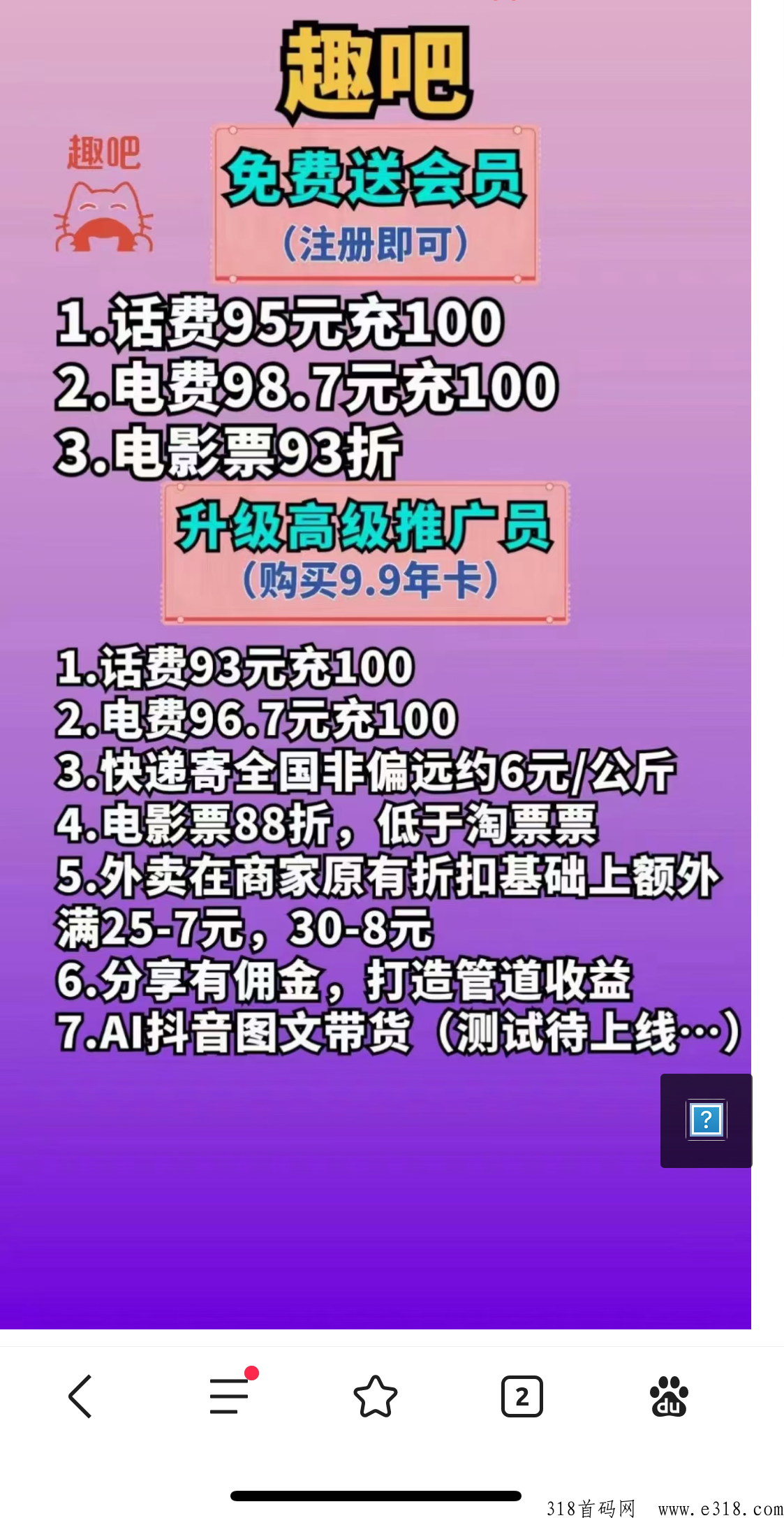Go back with the arrow icon
784x1518 pixels.
point(80,1396)
